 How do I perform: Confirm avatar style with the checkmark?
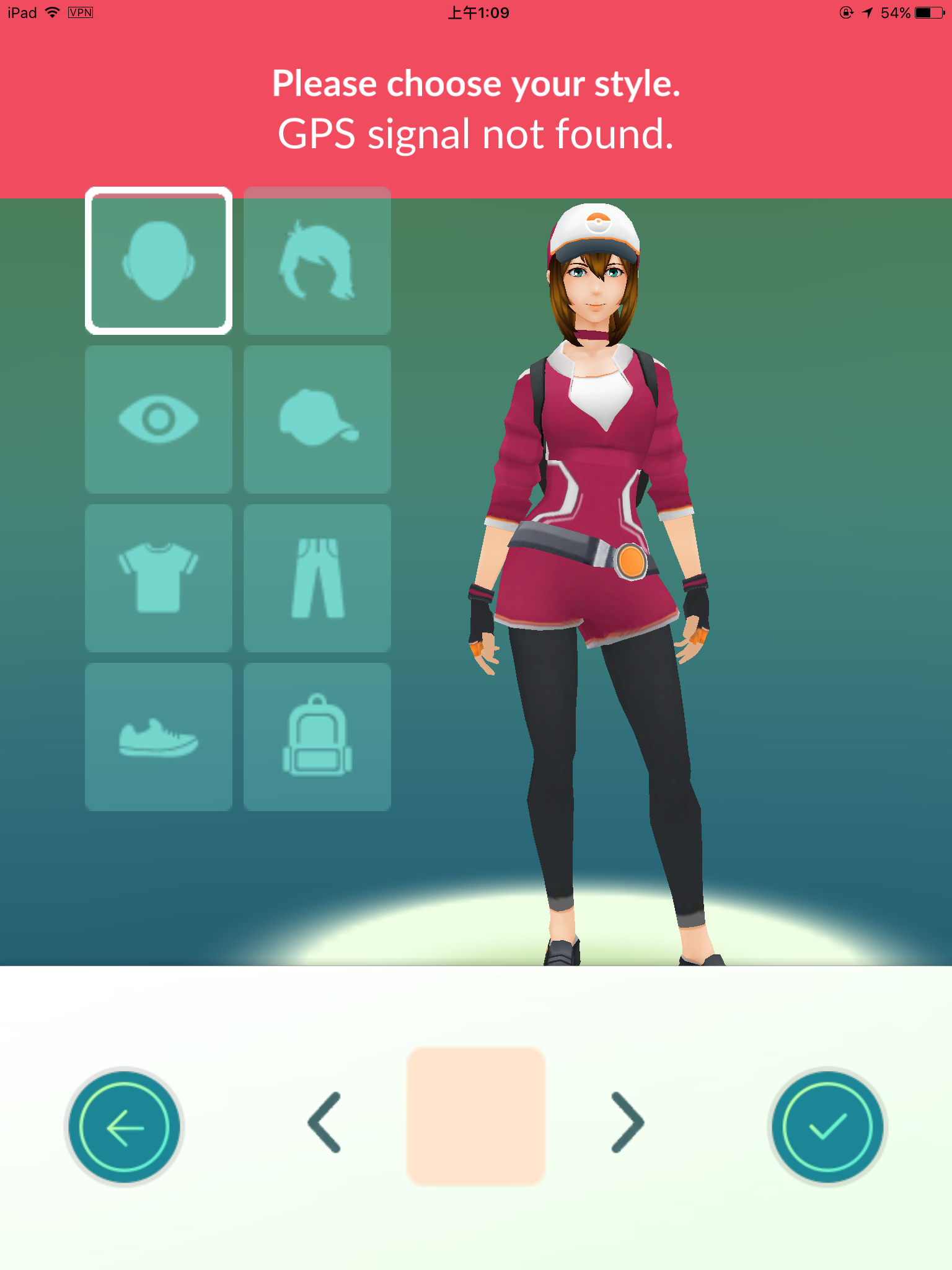click(827, 1127)
